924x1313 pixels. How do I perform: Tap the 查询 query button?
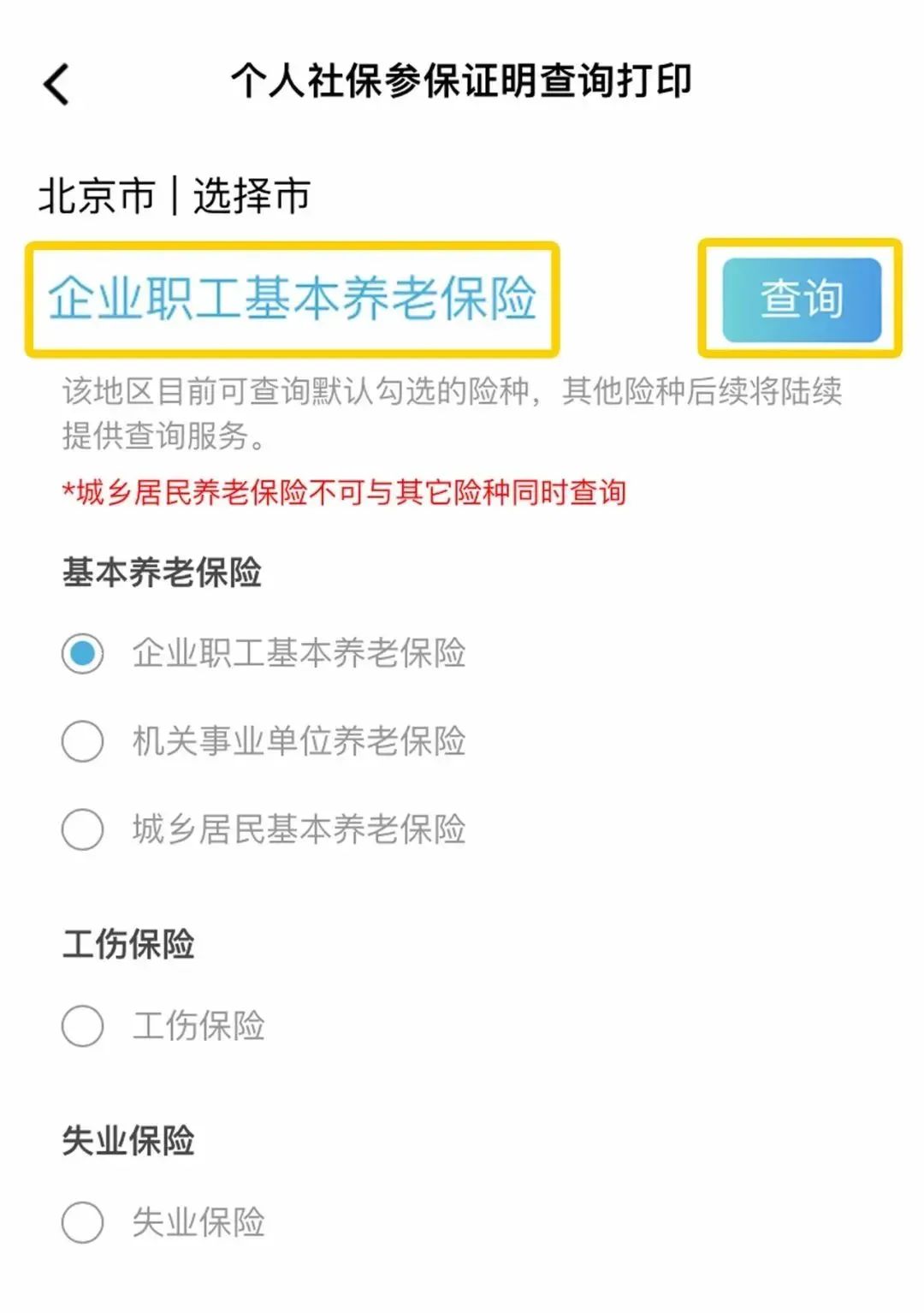pos(801,299)
